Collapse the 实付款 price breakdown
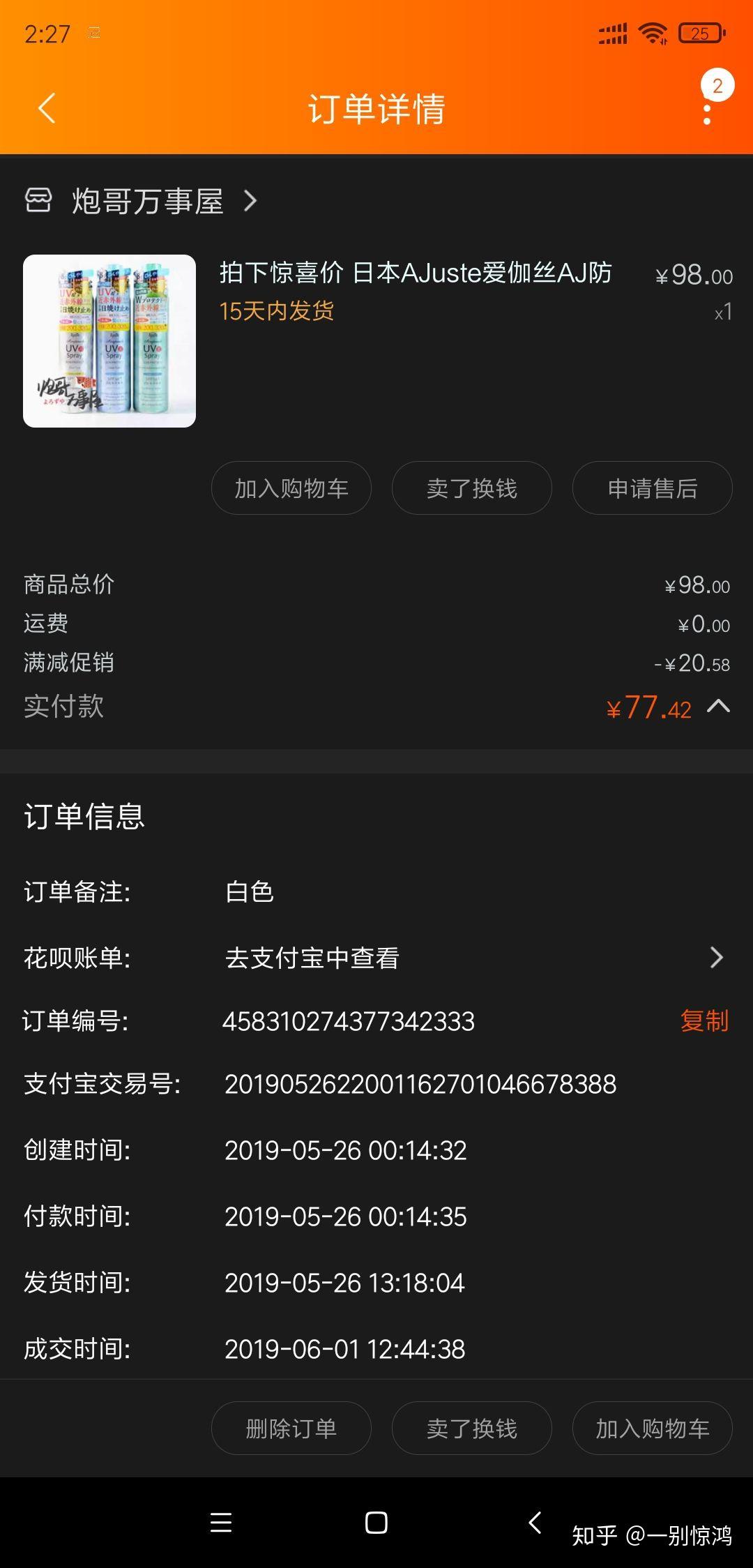Viewport: 753px width, 1568px height. tap(717, 707)
